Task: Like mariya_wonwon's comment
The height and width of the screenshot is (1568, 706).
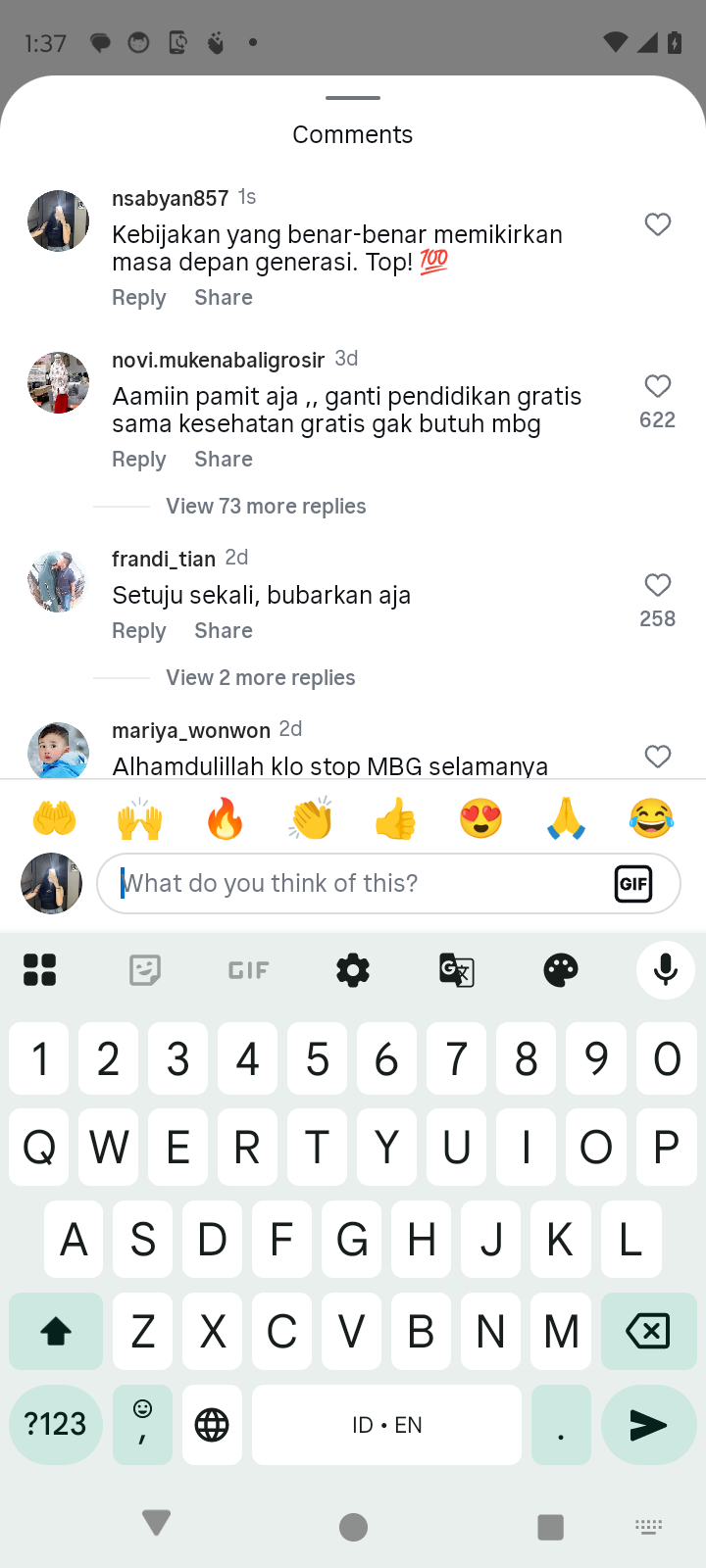Action: pos(657,757)
